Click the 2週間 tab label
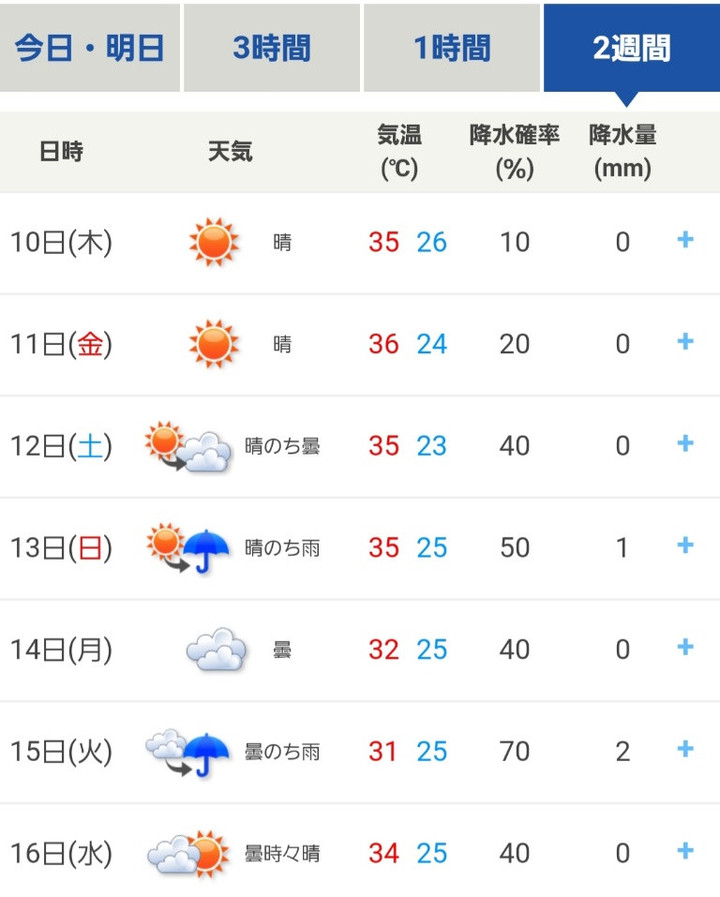720x897 pixels. [630, 47]
